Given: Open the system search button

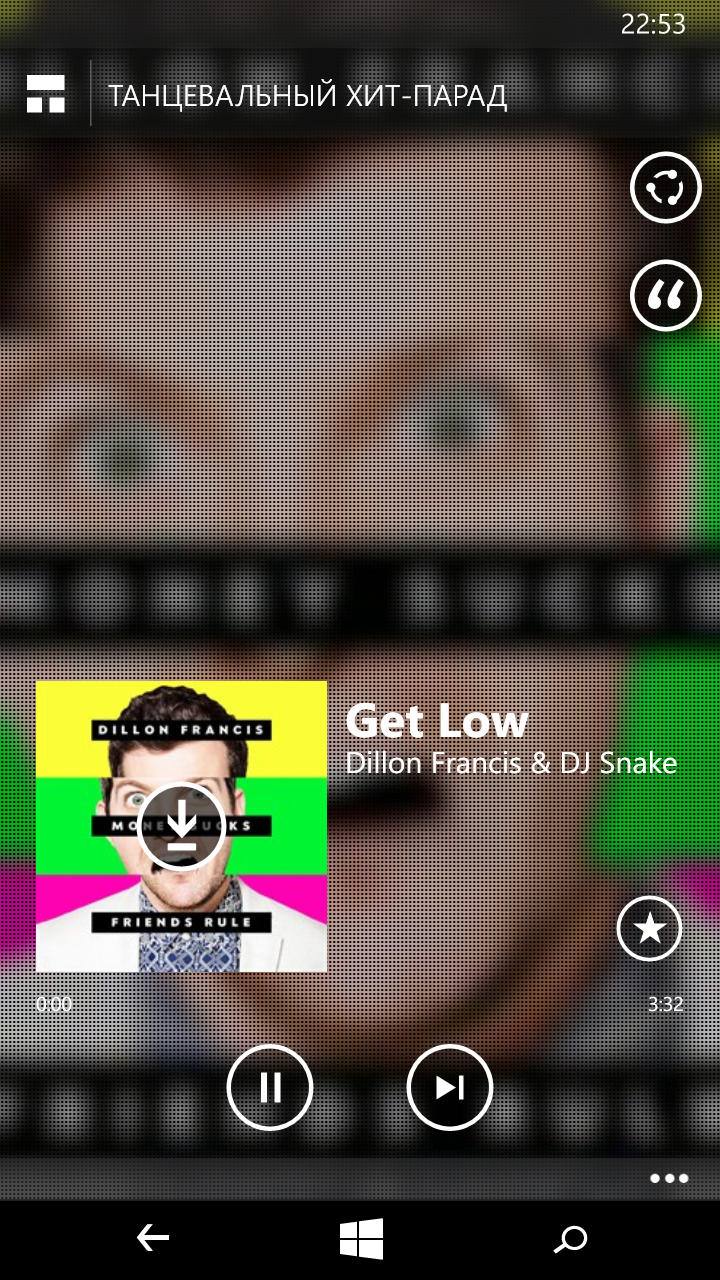Looking at the screenshot, I should coord(570,1240).
